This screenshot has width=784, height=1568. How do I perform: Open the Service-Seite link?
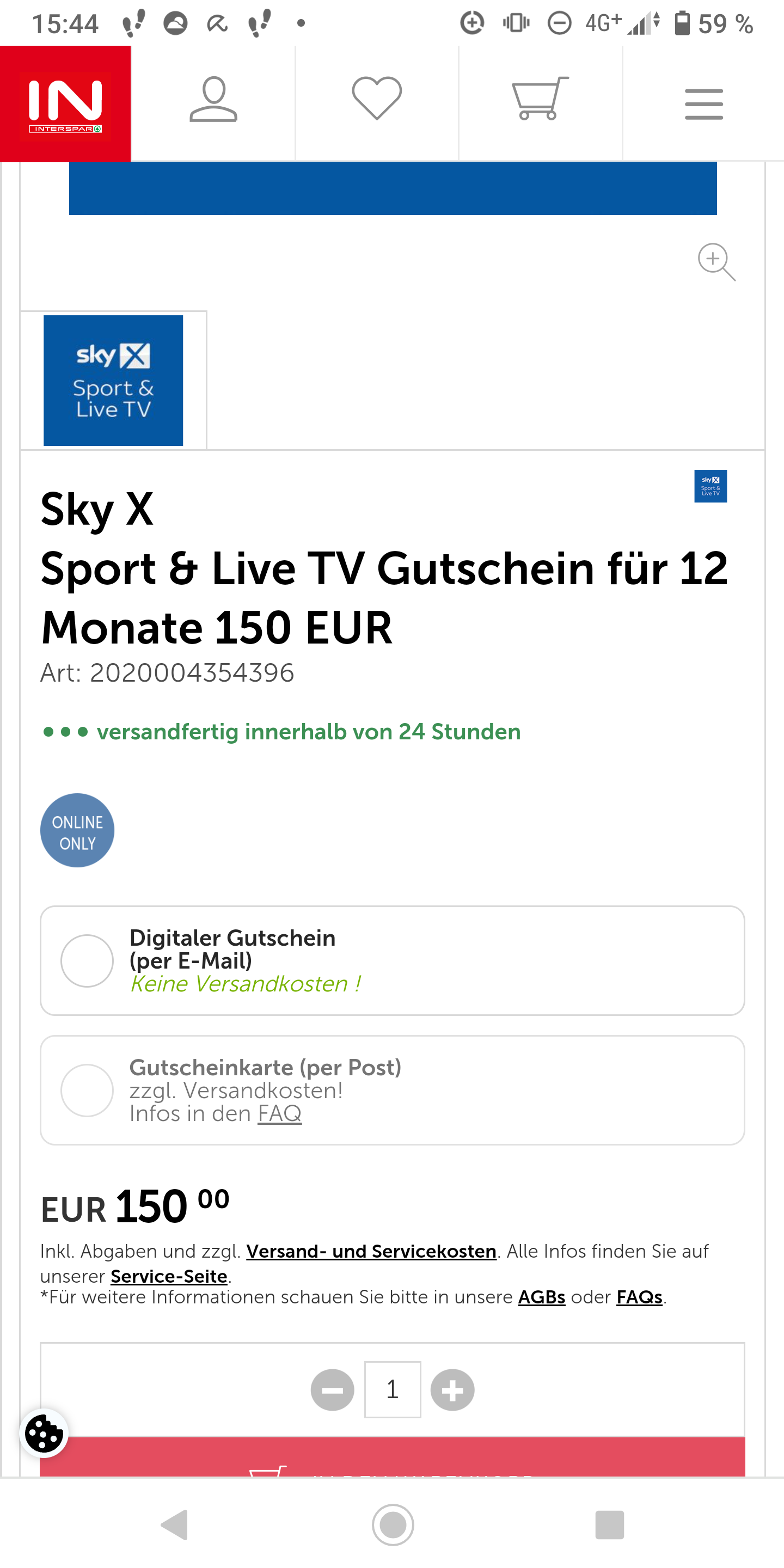[169, 1276]
